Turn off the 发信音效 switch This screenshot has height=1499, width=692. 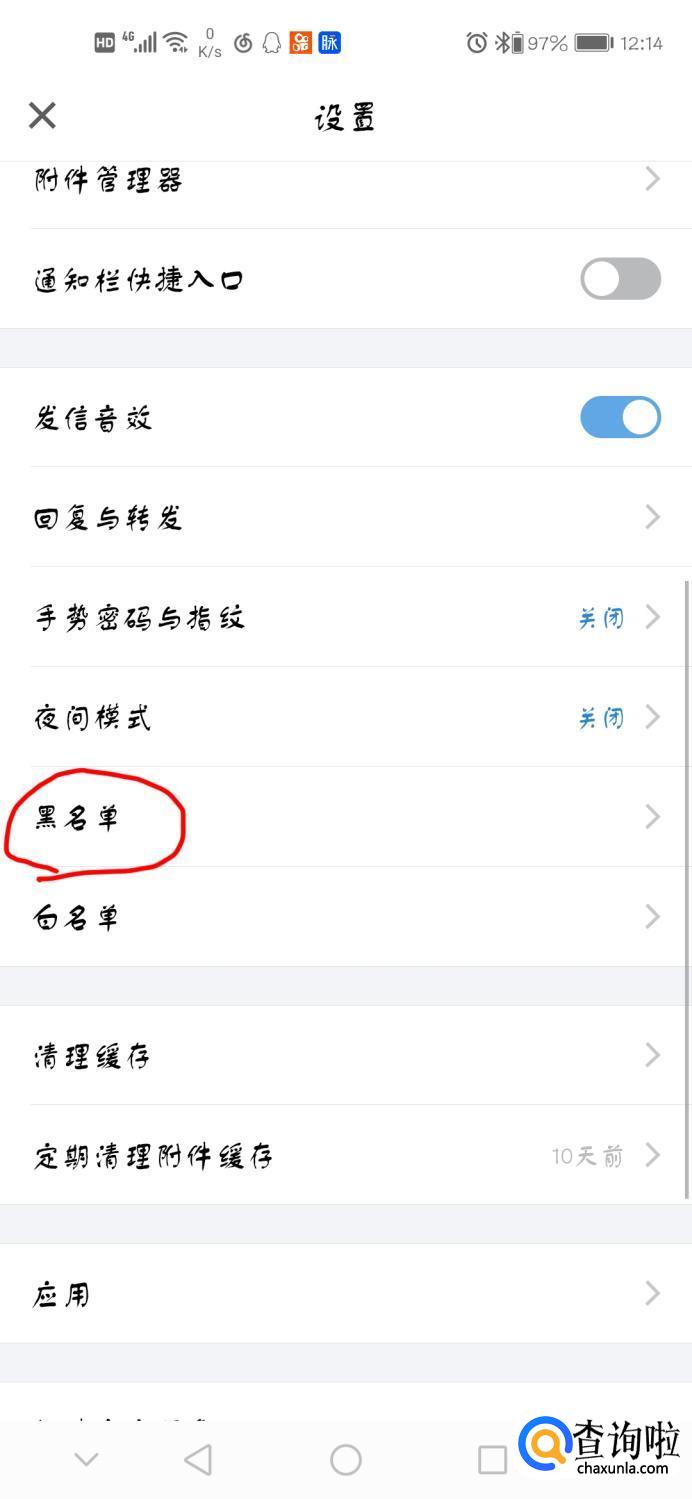pyautogui.click(x=620, y=417)
